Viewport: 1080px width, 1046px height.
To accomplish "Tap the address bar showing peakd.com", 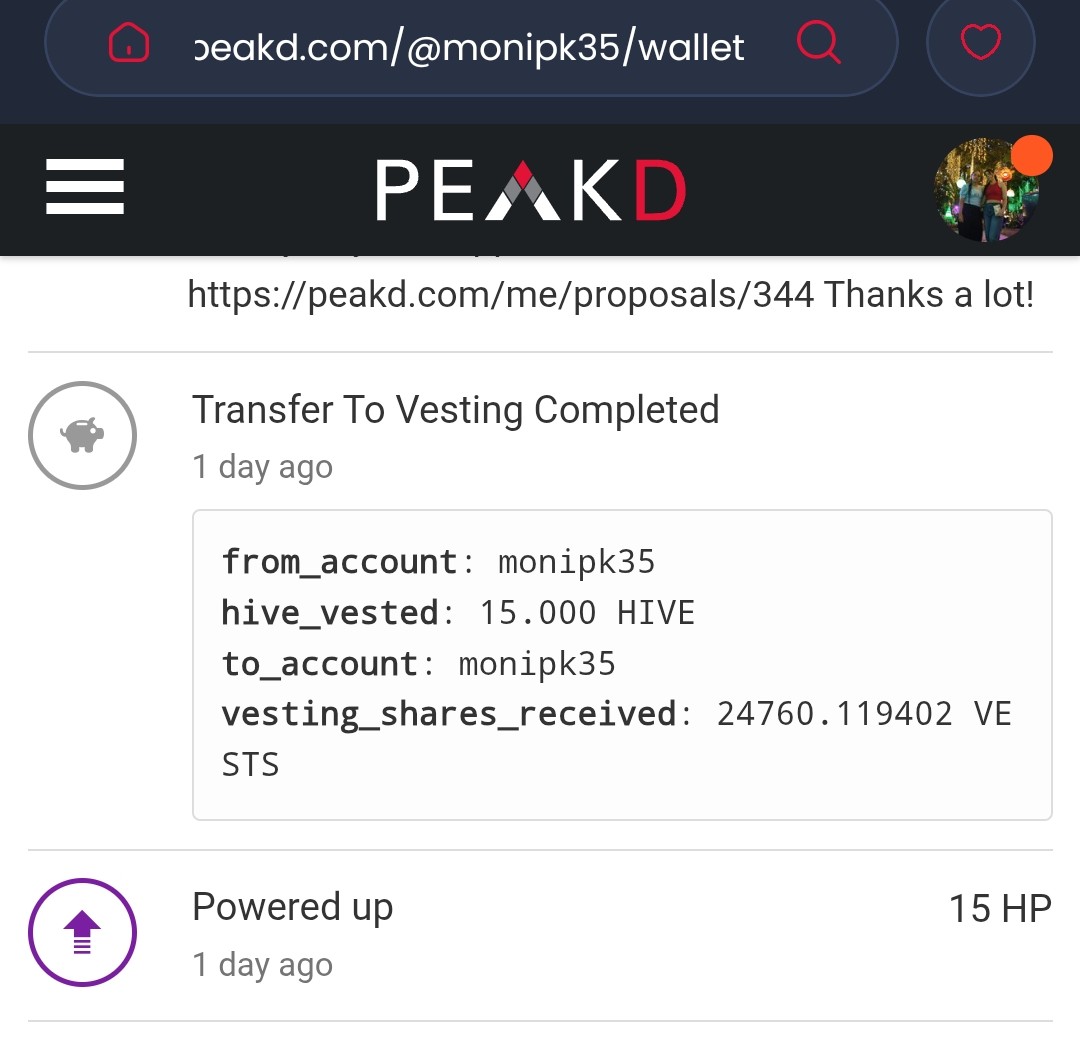I will (x=469, y=46).
